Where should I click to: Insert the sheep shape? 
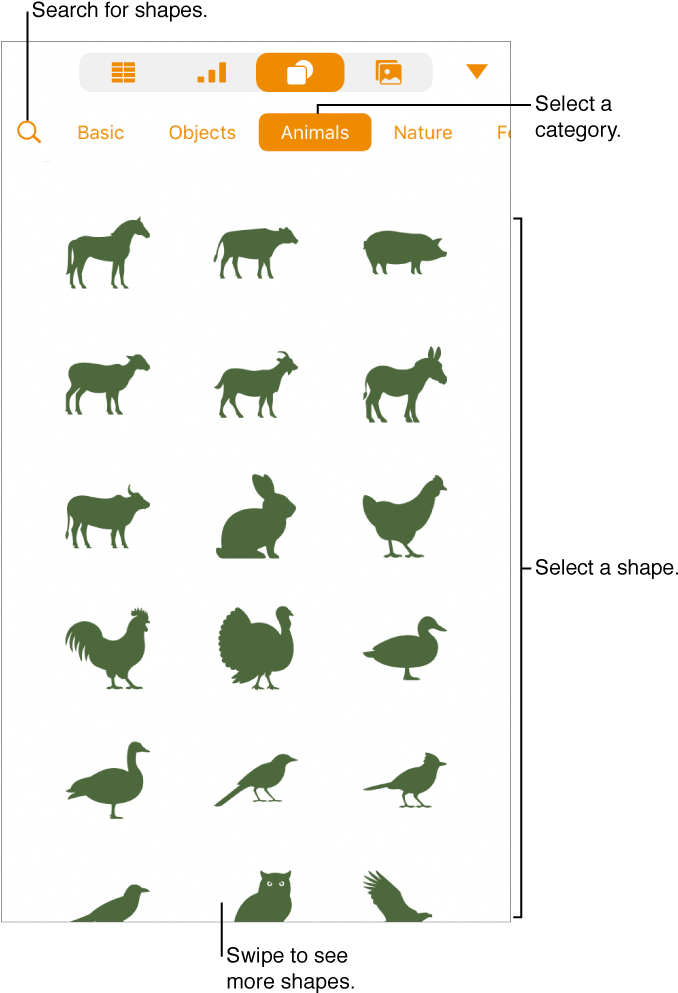pyautogui.click(x=107, y=385)
